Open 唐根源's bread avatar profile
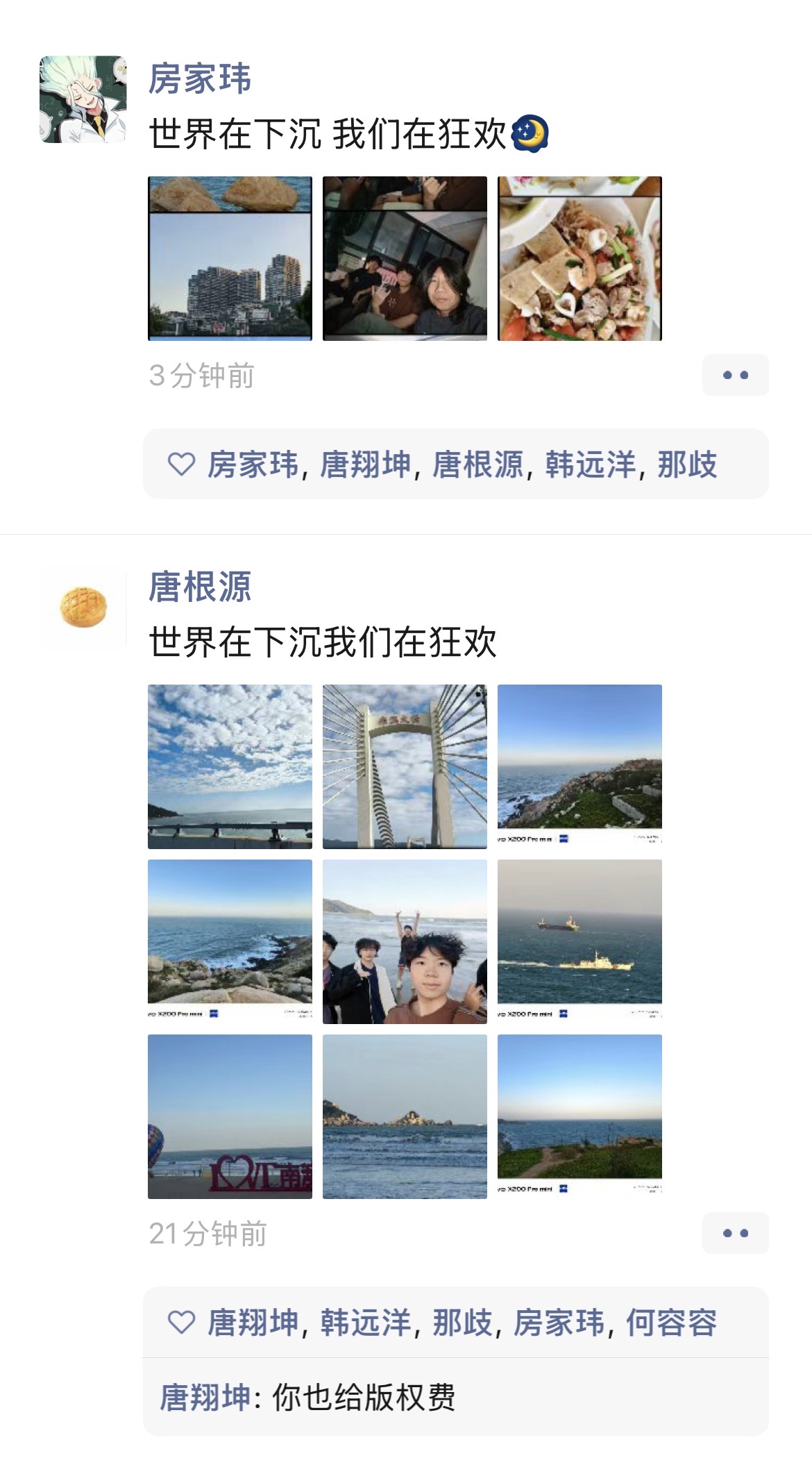 (x=83, y=607)
